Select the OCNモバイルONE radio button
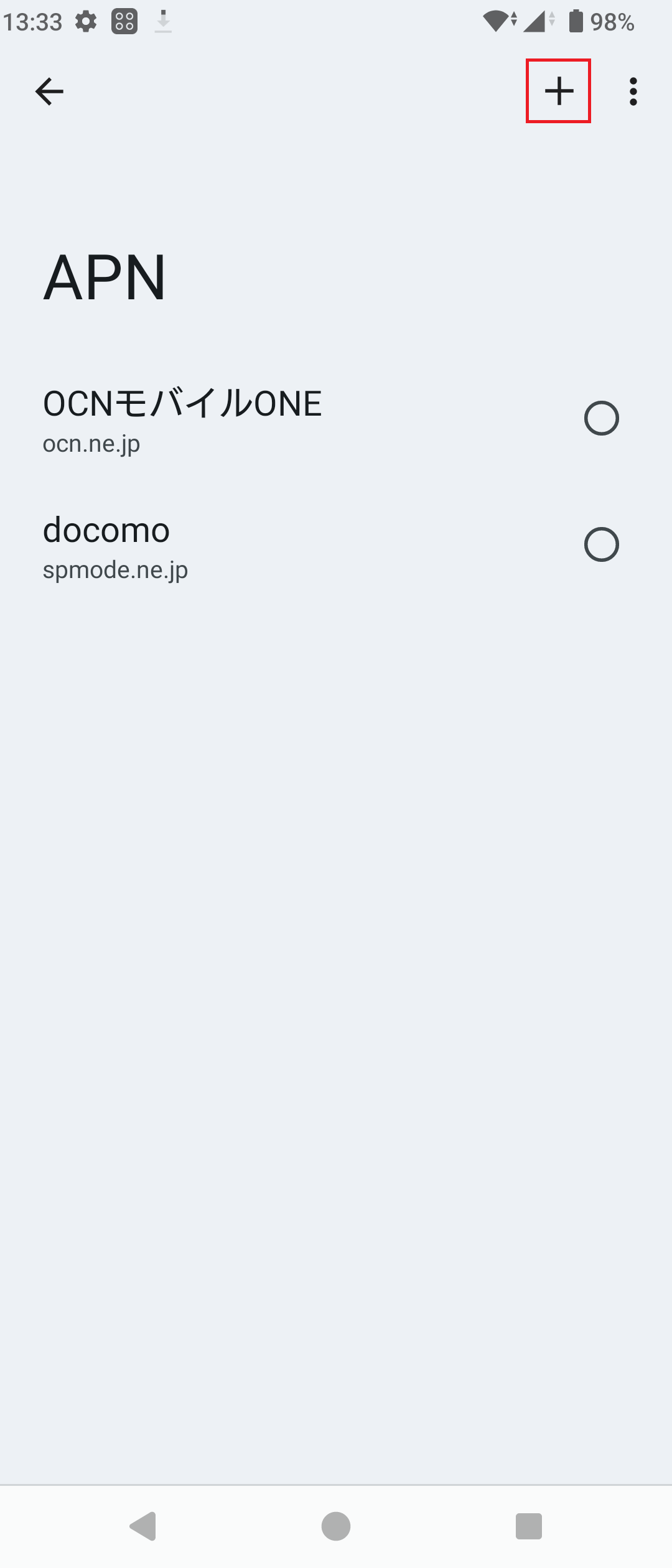672x1568 pixels. click(601, 418)
